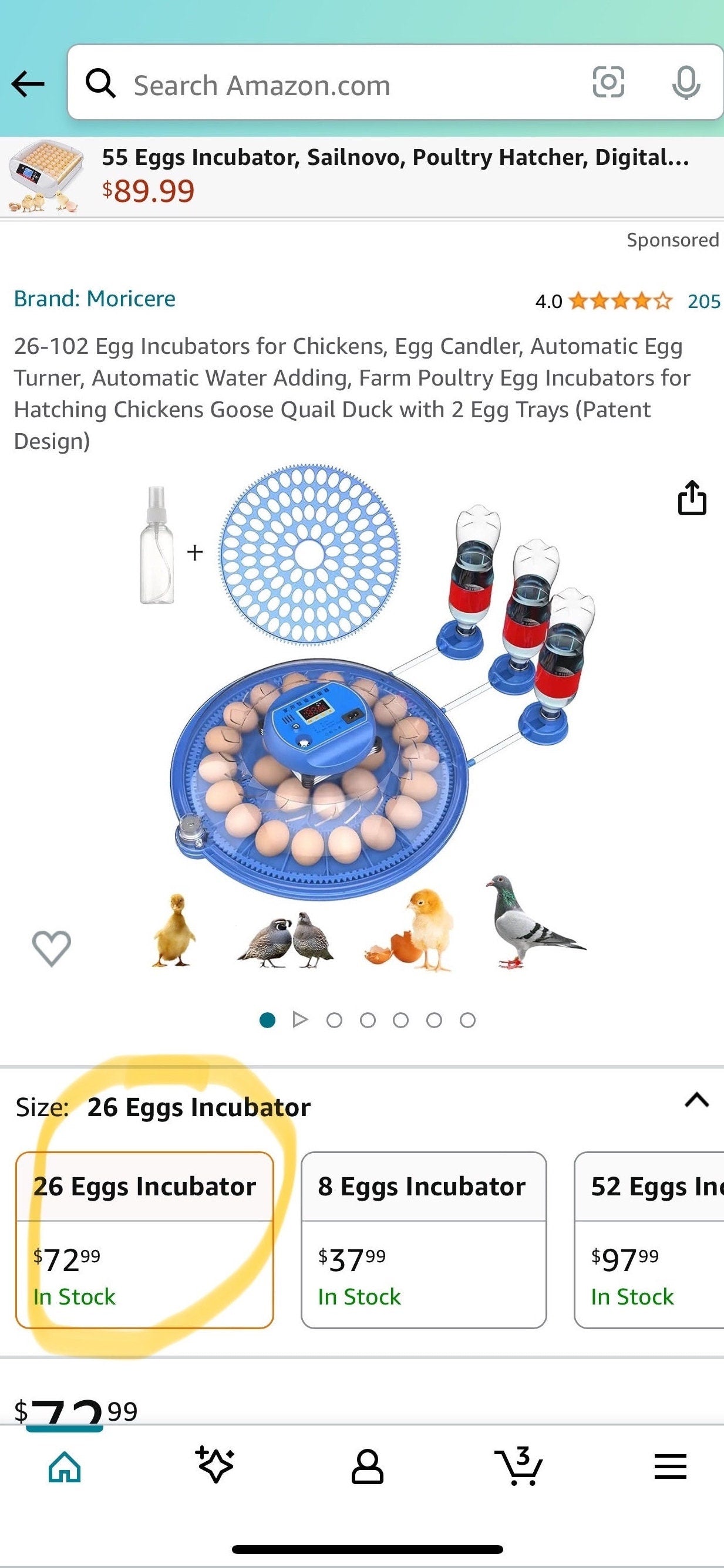Image resolution: width=724 pixels, height=1568 pixels.
Task: View the 205 customer ratings
Action: [x=703, y=301]
